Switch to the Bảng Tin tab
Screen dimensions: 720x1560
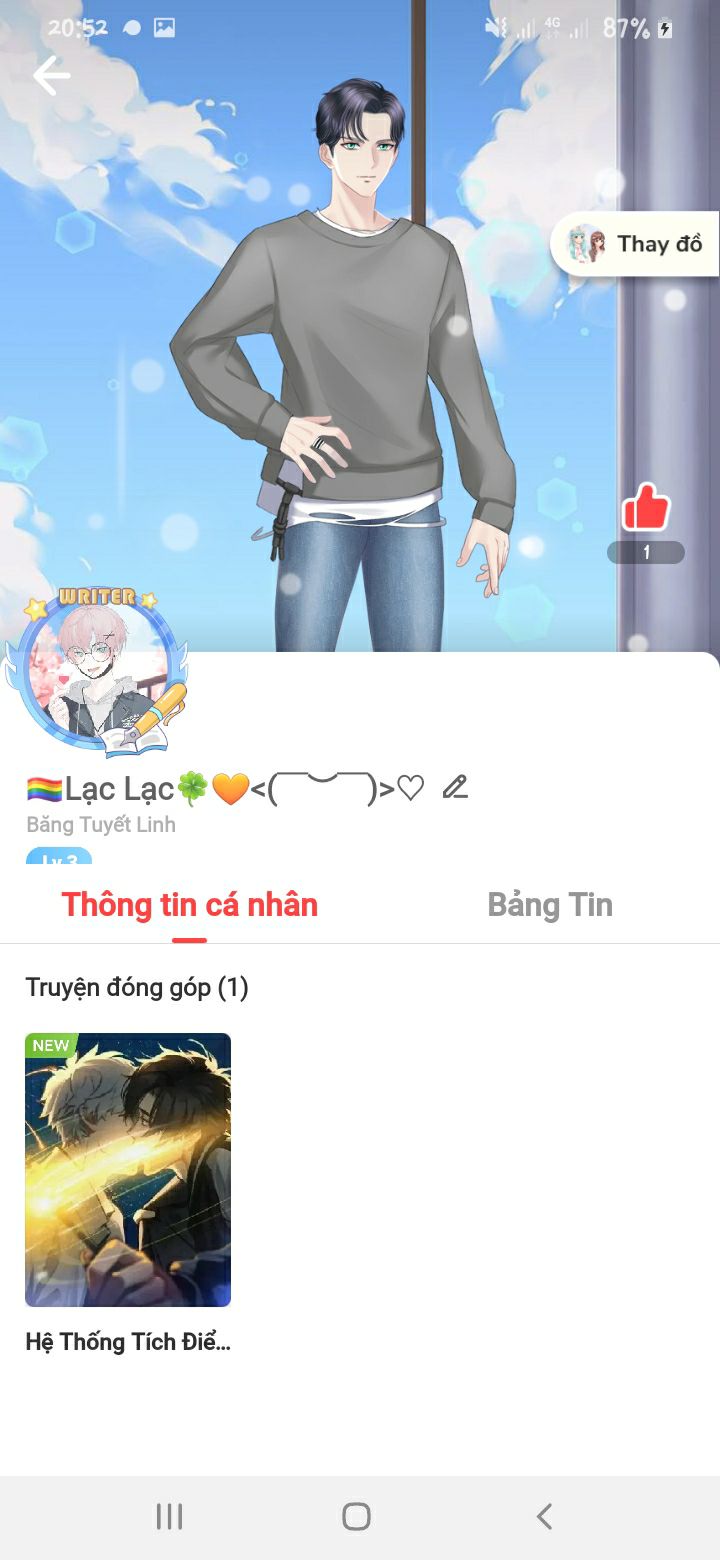[x=549, y=905]
